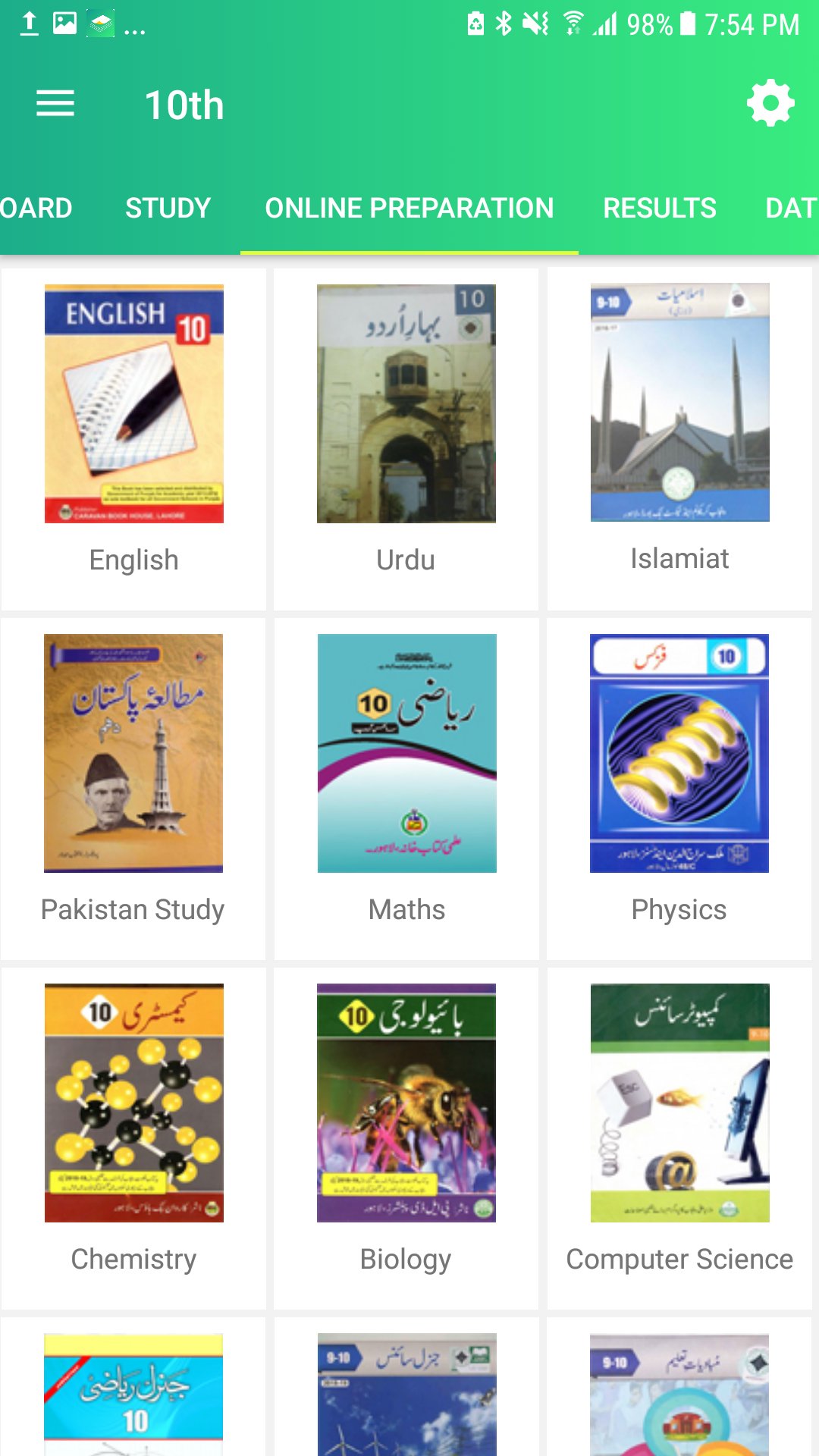Open the hamburger navigation drawer
Image resolution: width=819 pixels, height=1456 pixels.
tap(55, 104)
